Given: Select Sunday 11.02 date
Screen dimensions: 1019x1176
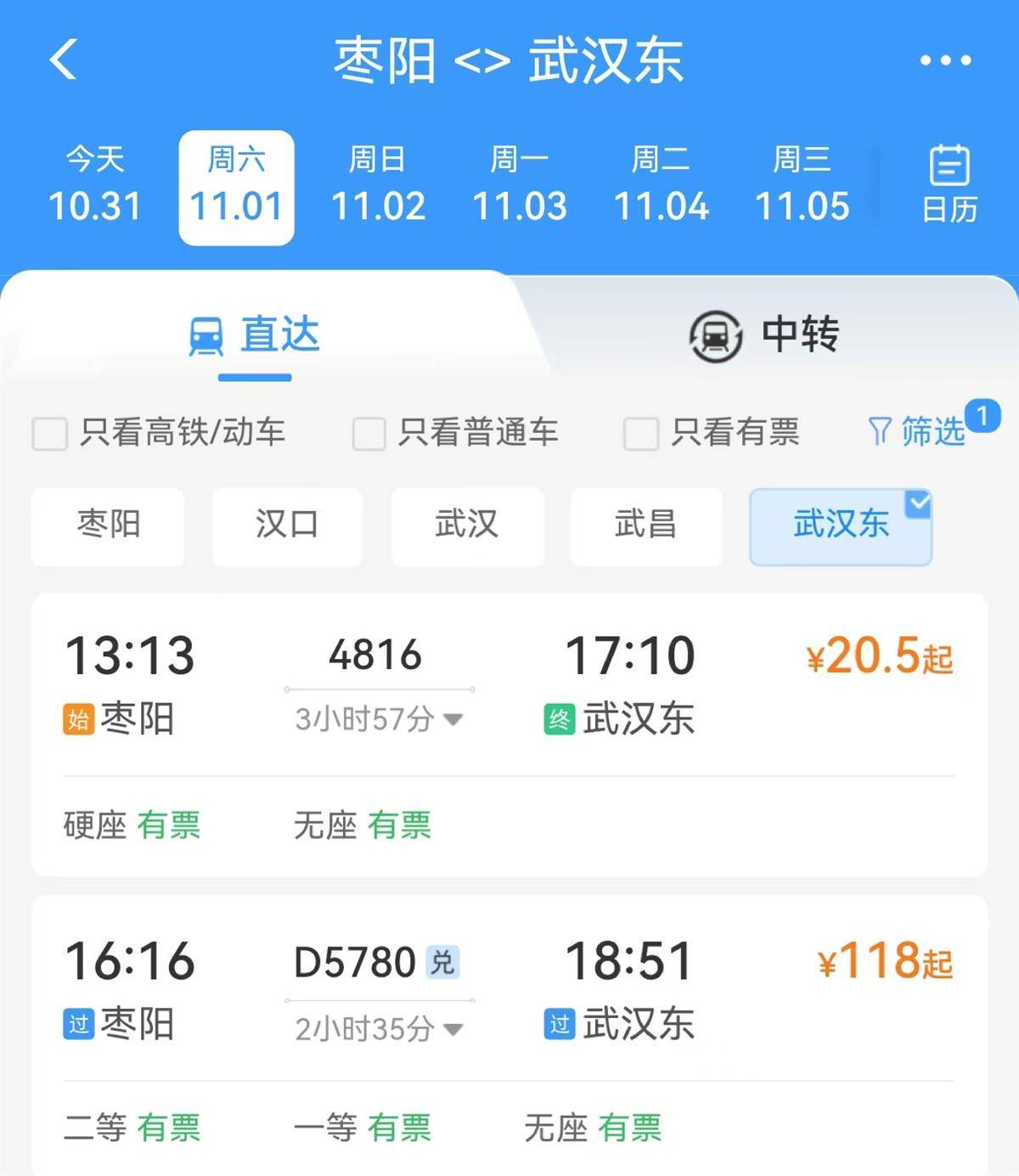Looking at the screenshot, I should pos(378,186).
